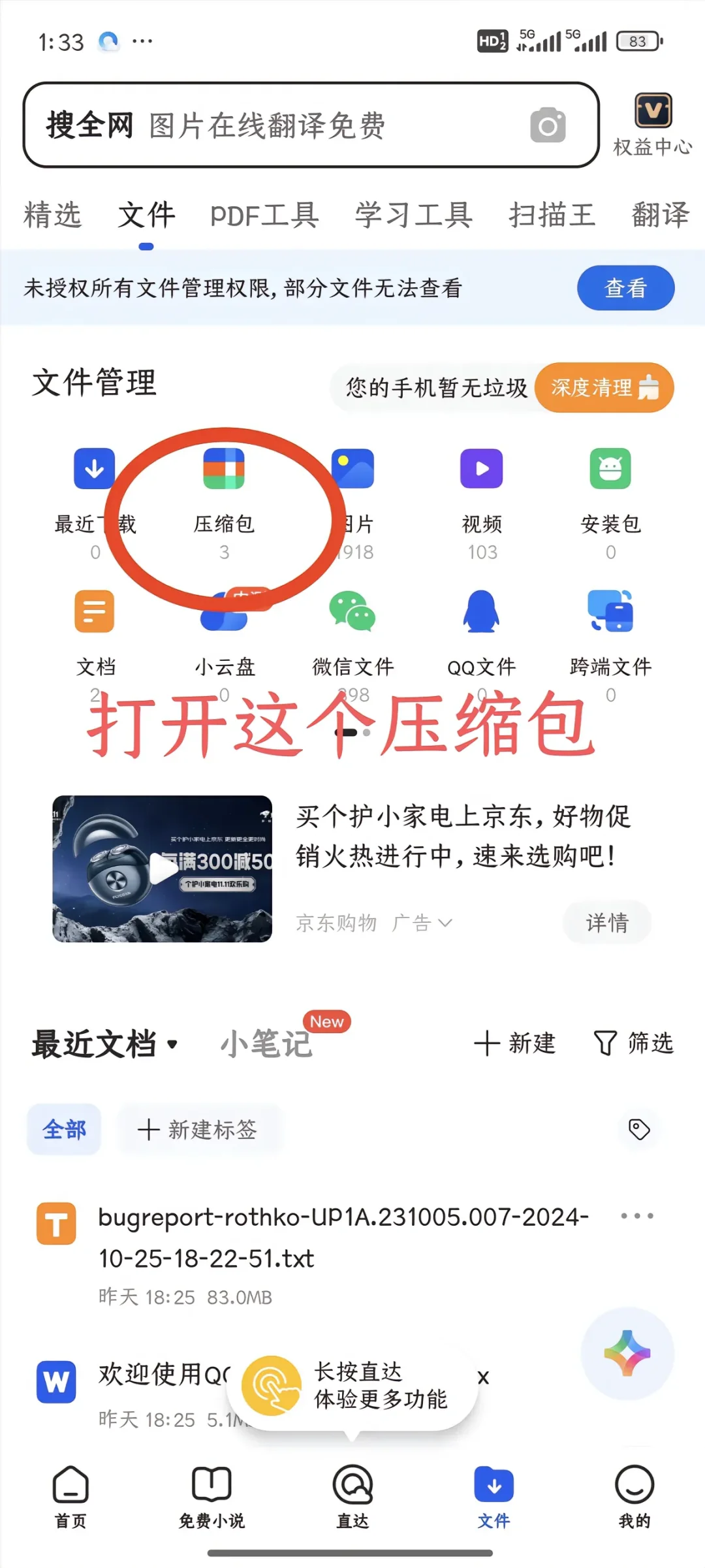Open the 小云盘 cloud drive
The image size is (705, 1568).
pyautogui.click(x=225, y=614)
